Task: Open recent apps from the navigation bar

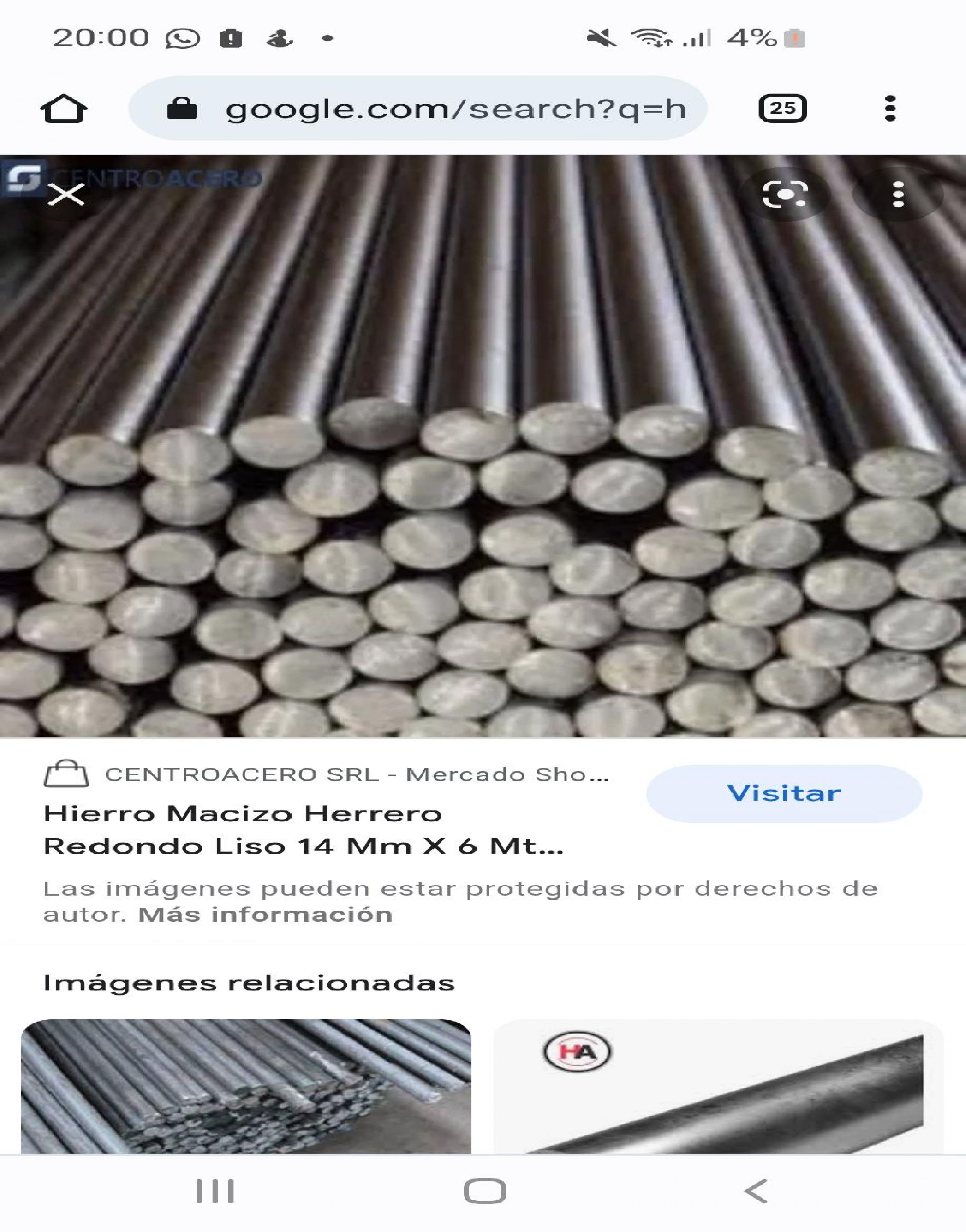Action: pos(215,1191)
